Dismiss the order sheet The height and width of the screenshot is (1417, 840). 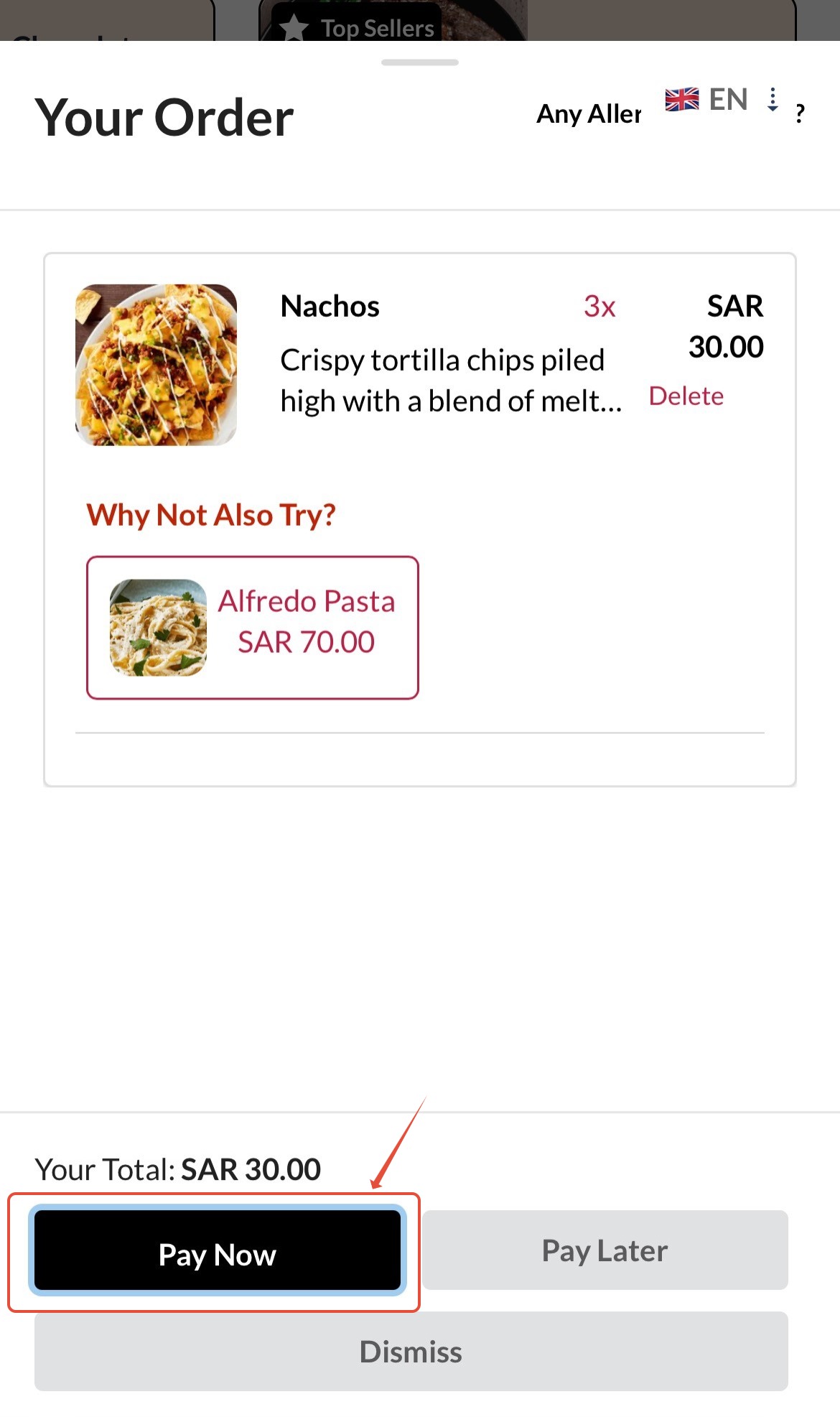tap(411, 1352)
